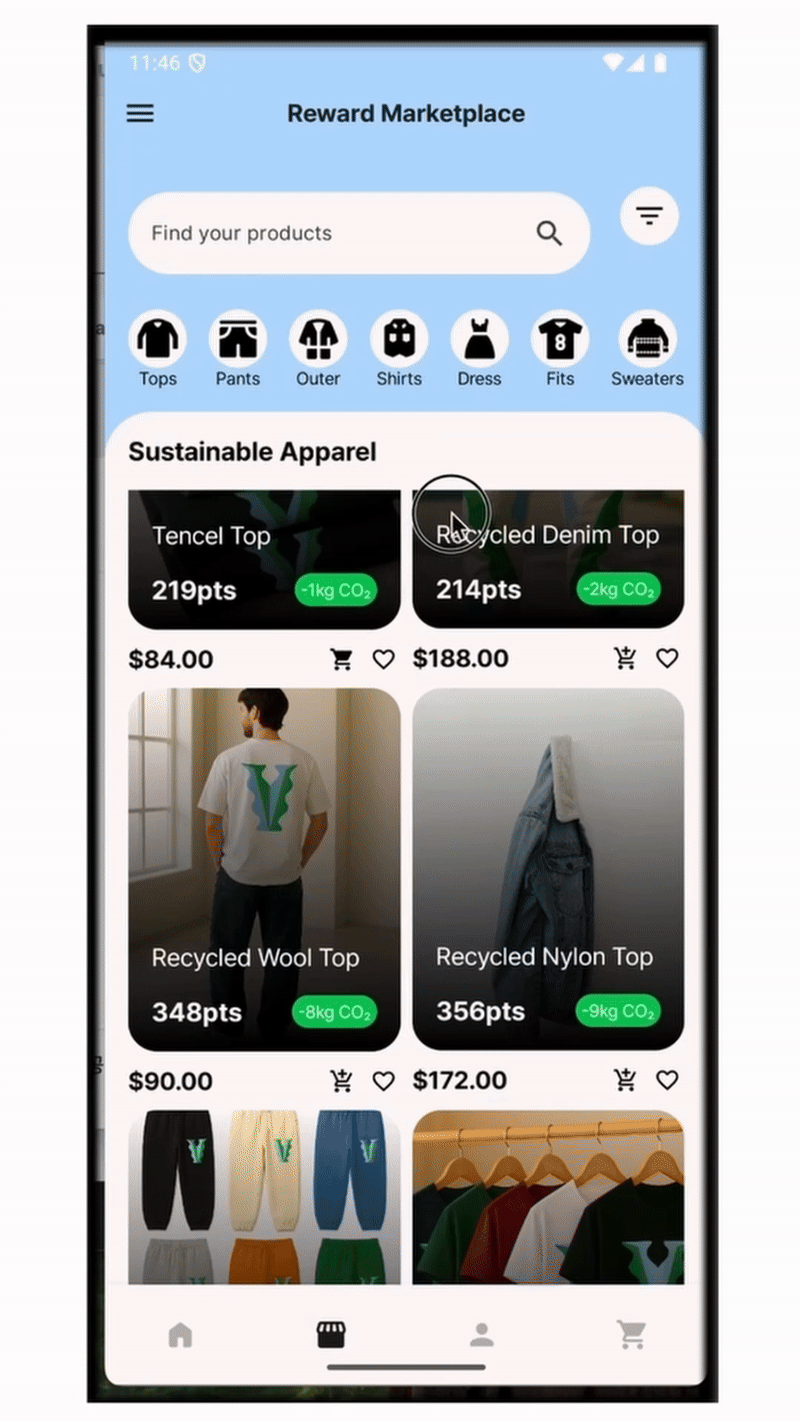Open the Recycled Wool Top product card
Image resolution: width=800 pixels, height=1422 pixels.
tap(264, 868)
